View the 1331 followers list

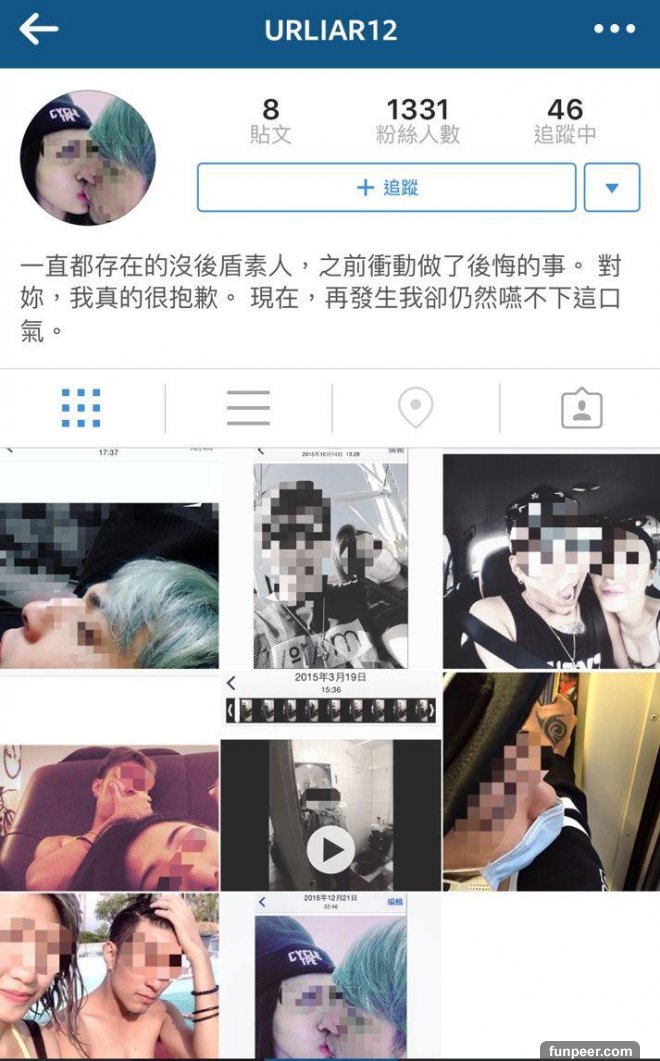click(x=418, y=121)
